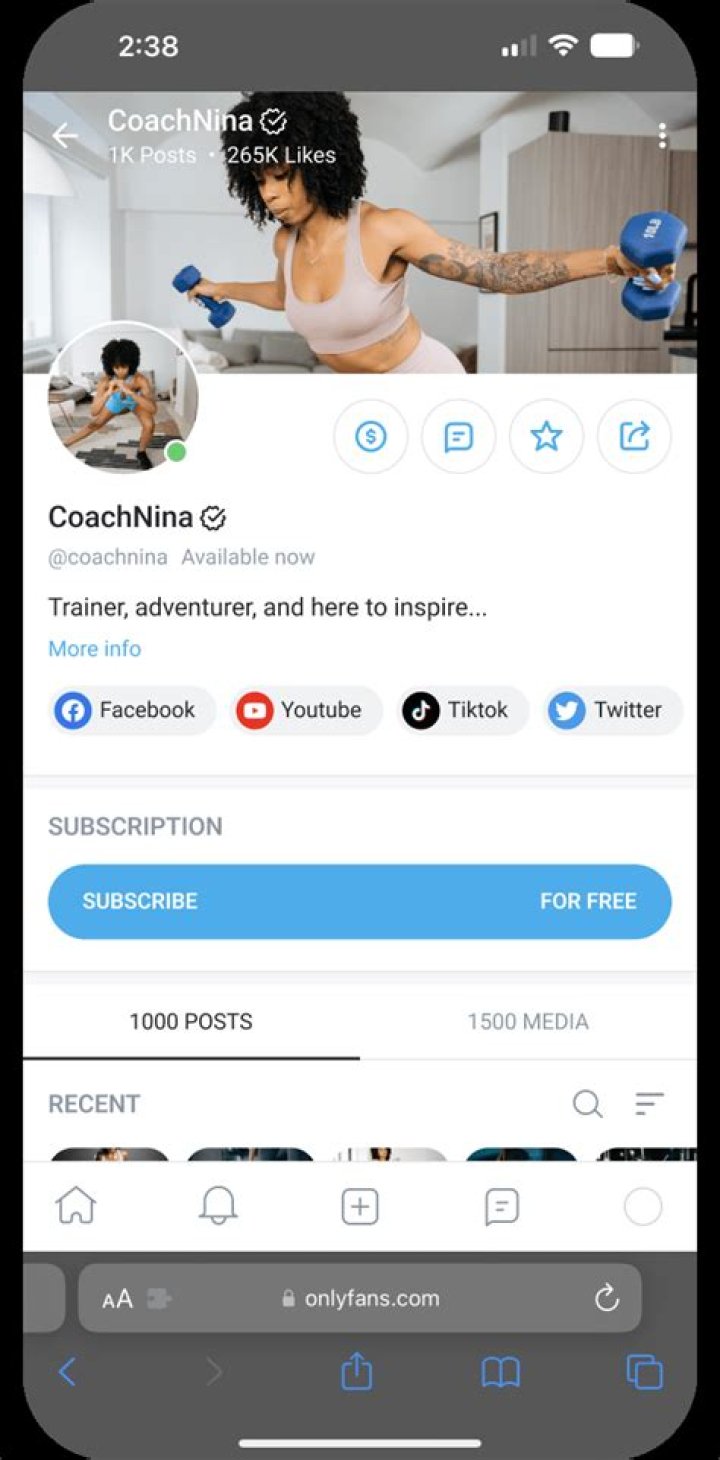Create a new post with the plus icon

tap(360, 1206)
